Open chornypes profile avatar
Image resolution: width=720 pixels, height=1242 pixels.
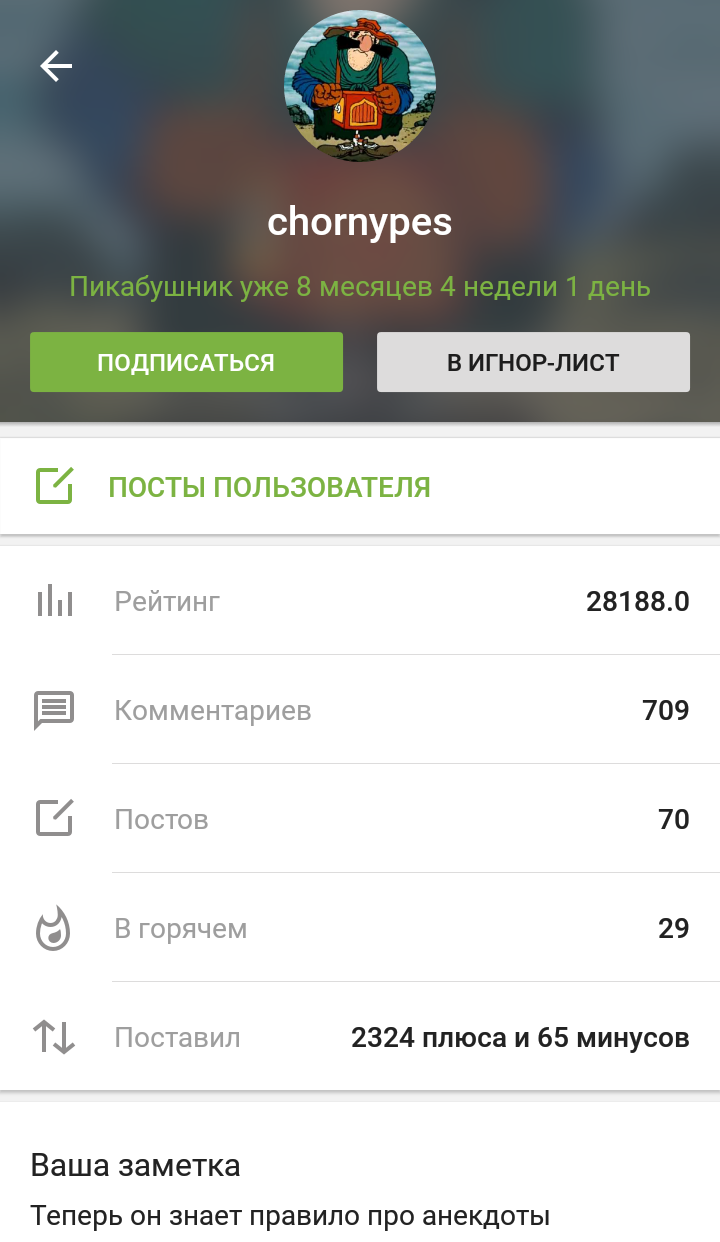pyautogui.click(x=360, y=86)
